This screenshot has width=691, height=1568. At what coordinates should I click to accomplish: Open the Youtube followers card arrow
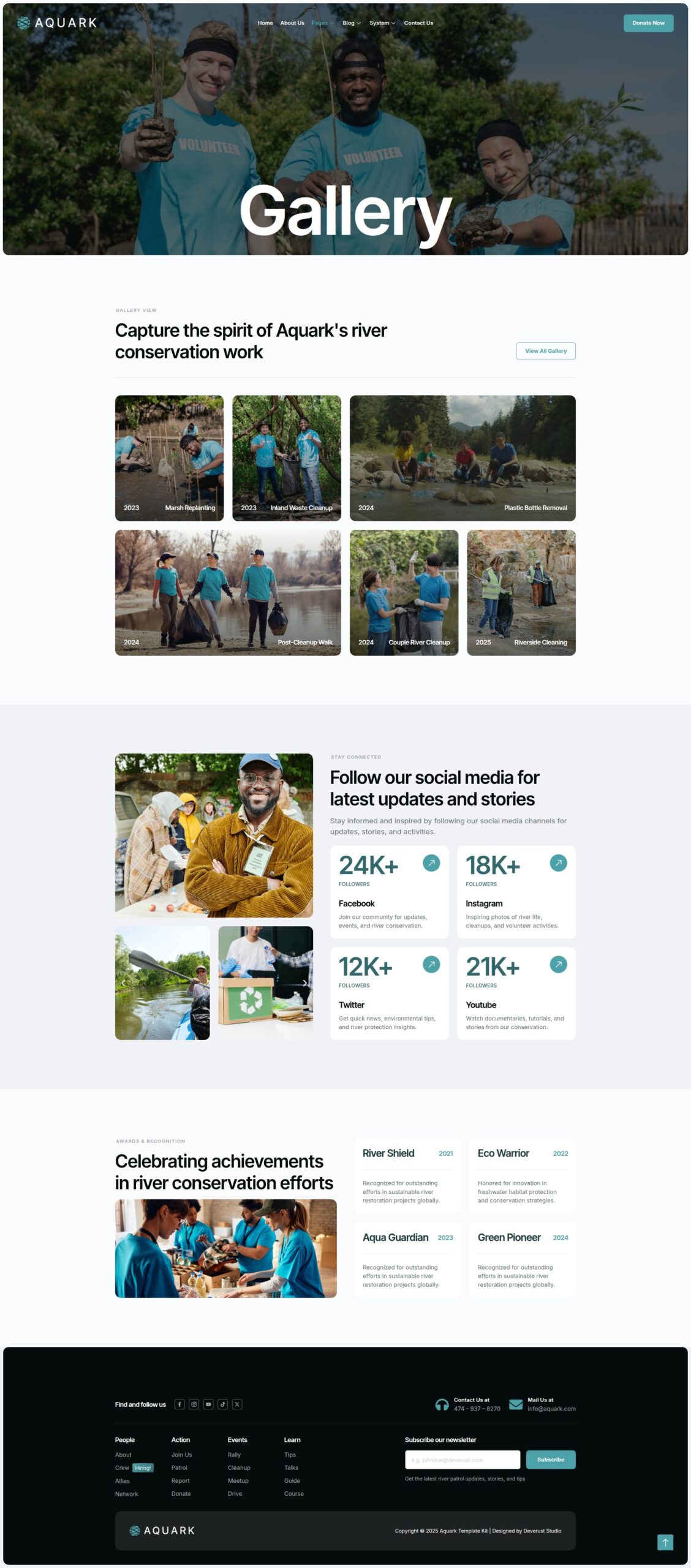(x=558, y=965)
